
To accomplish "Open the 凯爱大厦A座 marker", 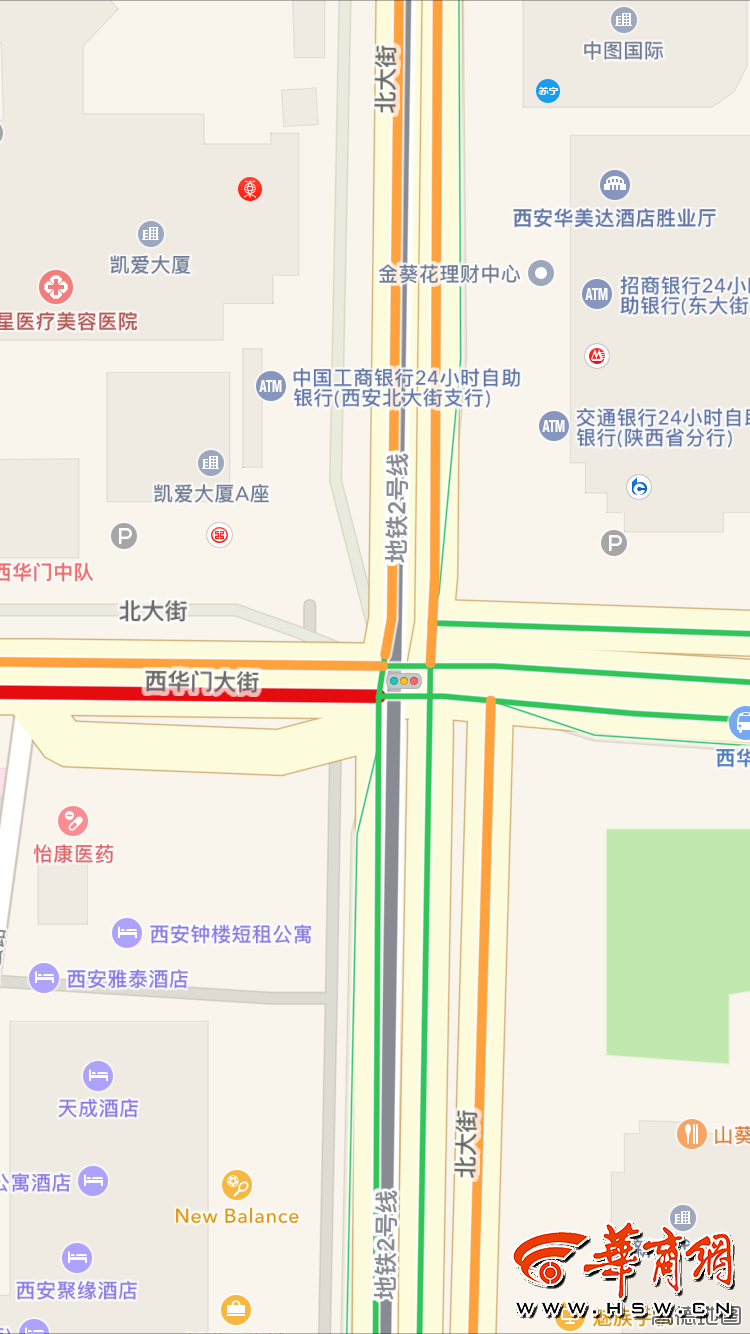I will pos(210,462).
